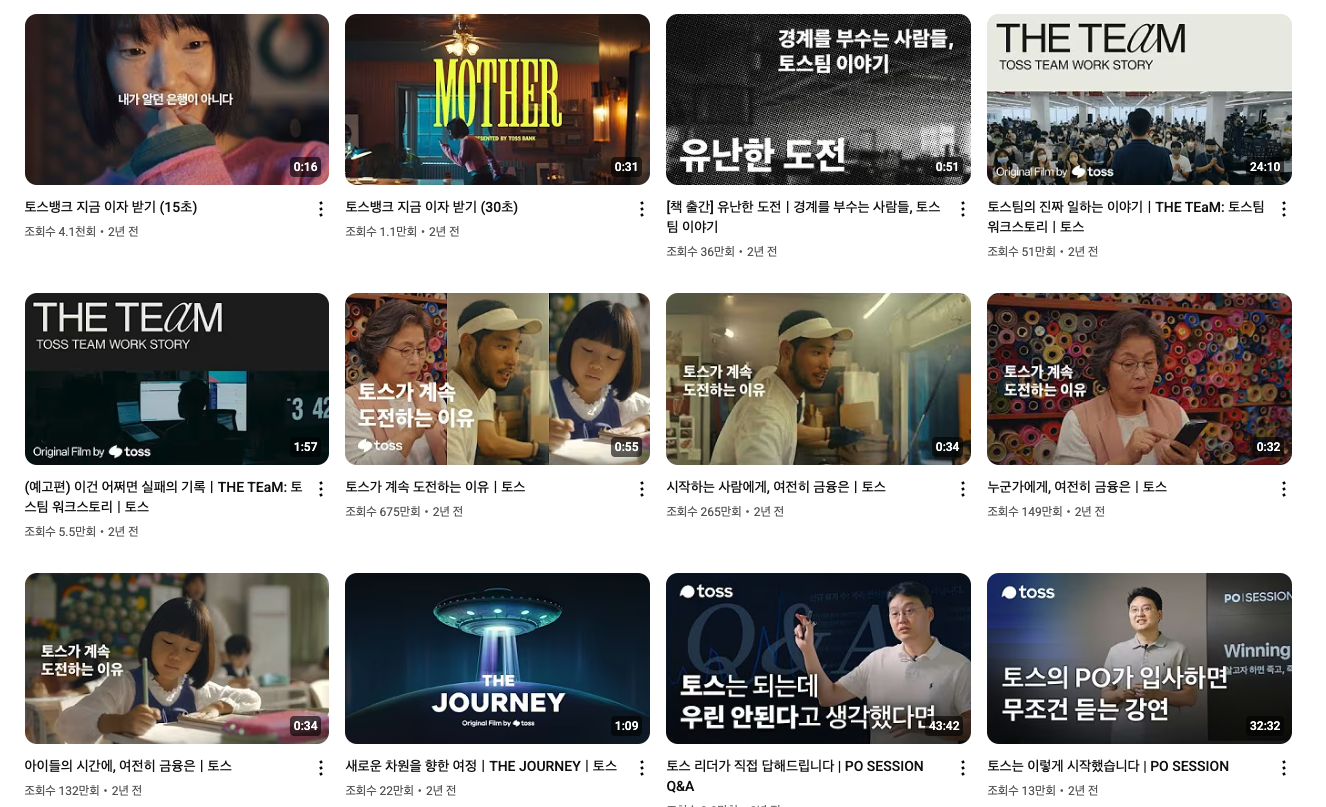
Task: Open 누군가에게, 여전히 금융은 video
Action: click(x=1139, y=379)
